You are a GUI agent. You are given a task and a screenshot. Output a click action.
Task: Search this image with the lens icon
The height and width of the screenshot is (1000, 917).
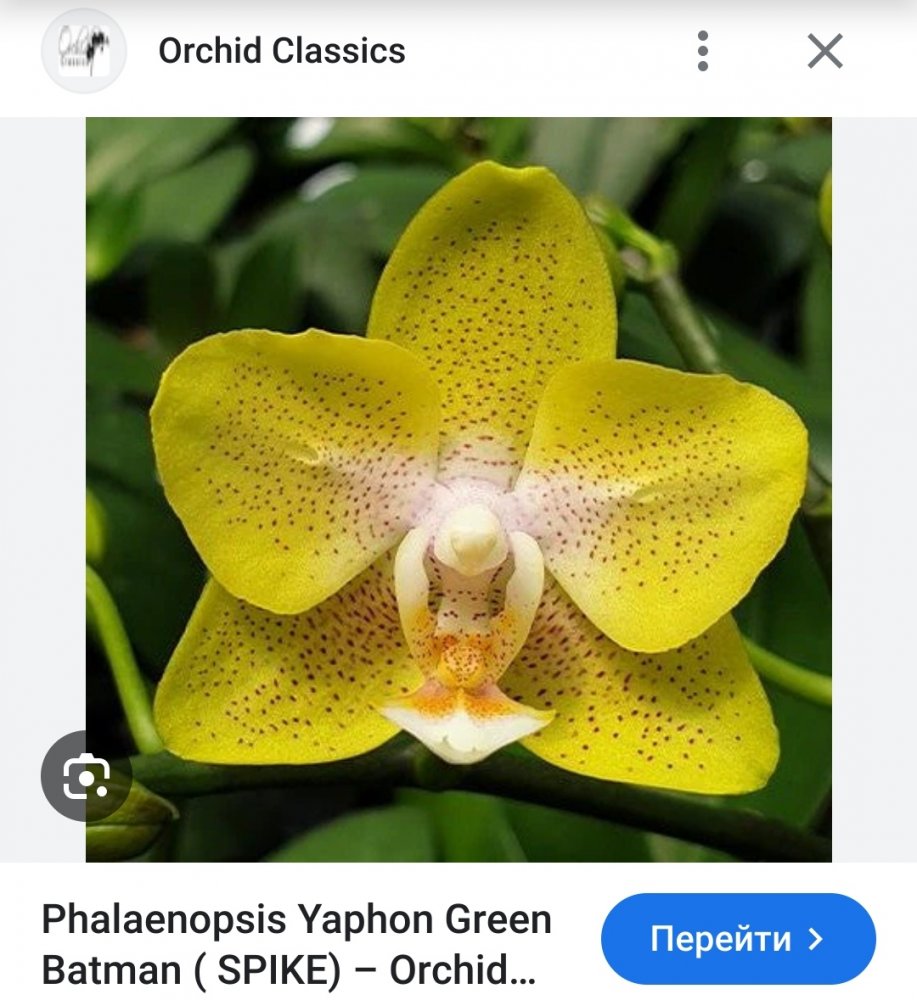click(x=86, y=777)
